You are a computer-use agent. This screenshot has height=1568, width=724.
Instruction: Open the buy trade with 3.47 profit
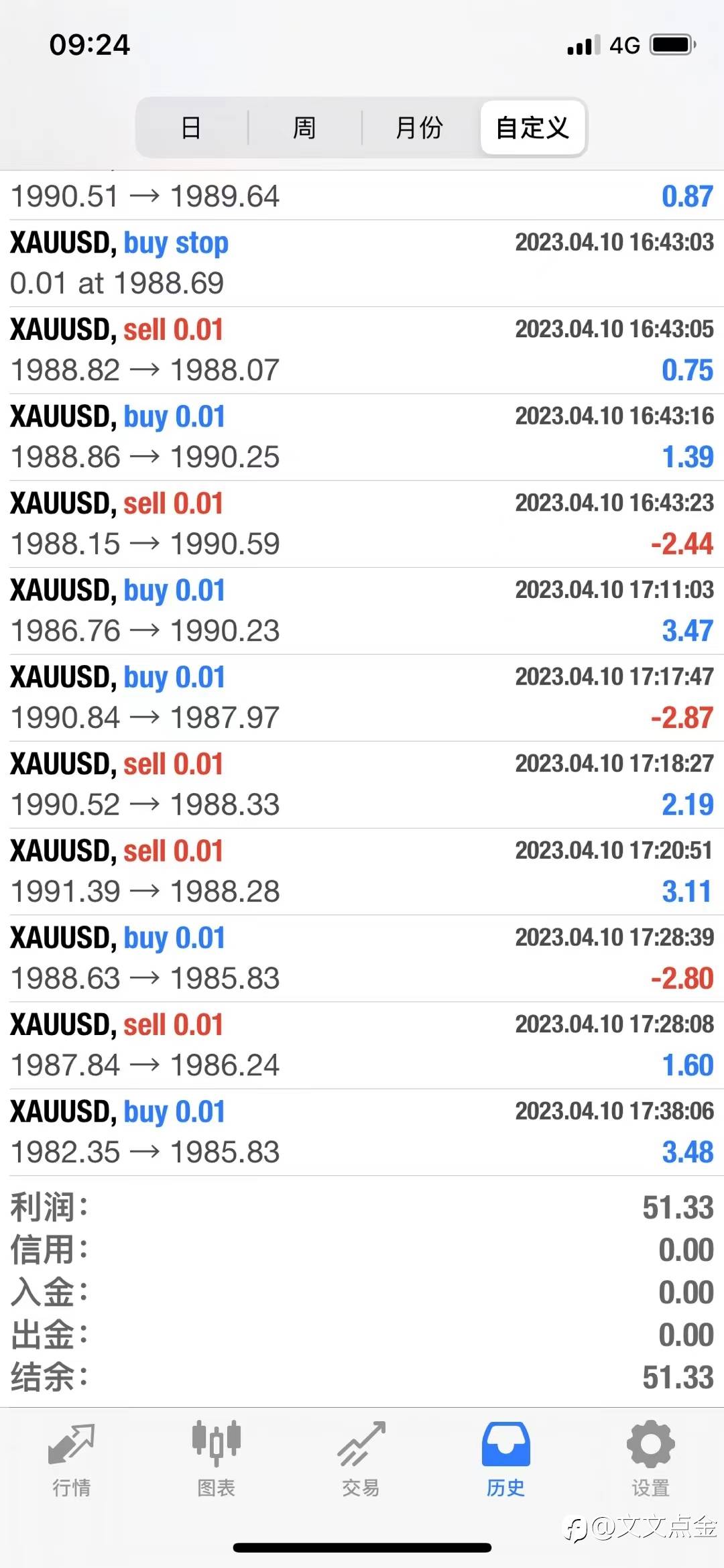[x=362, y=611]
